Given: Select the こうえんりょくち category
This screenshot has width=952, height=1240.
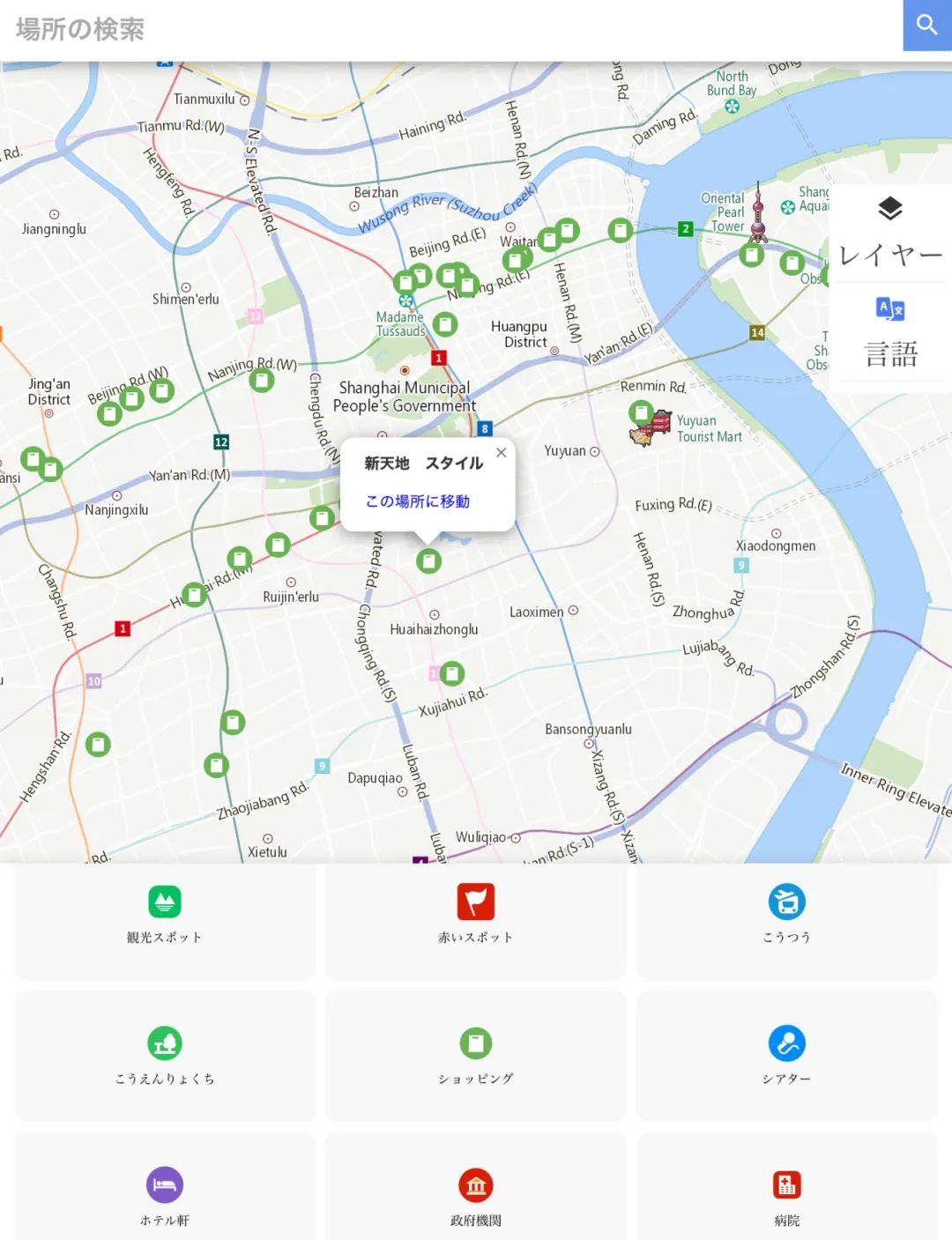Looking at the screenshot, I should [165, 1057].
